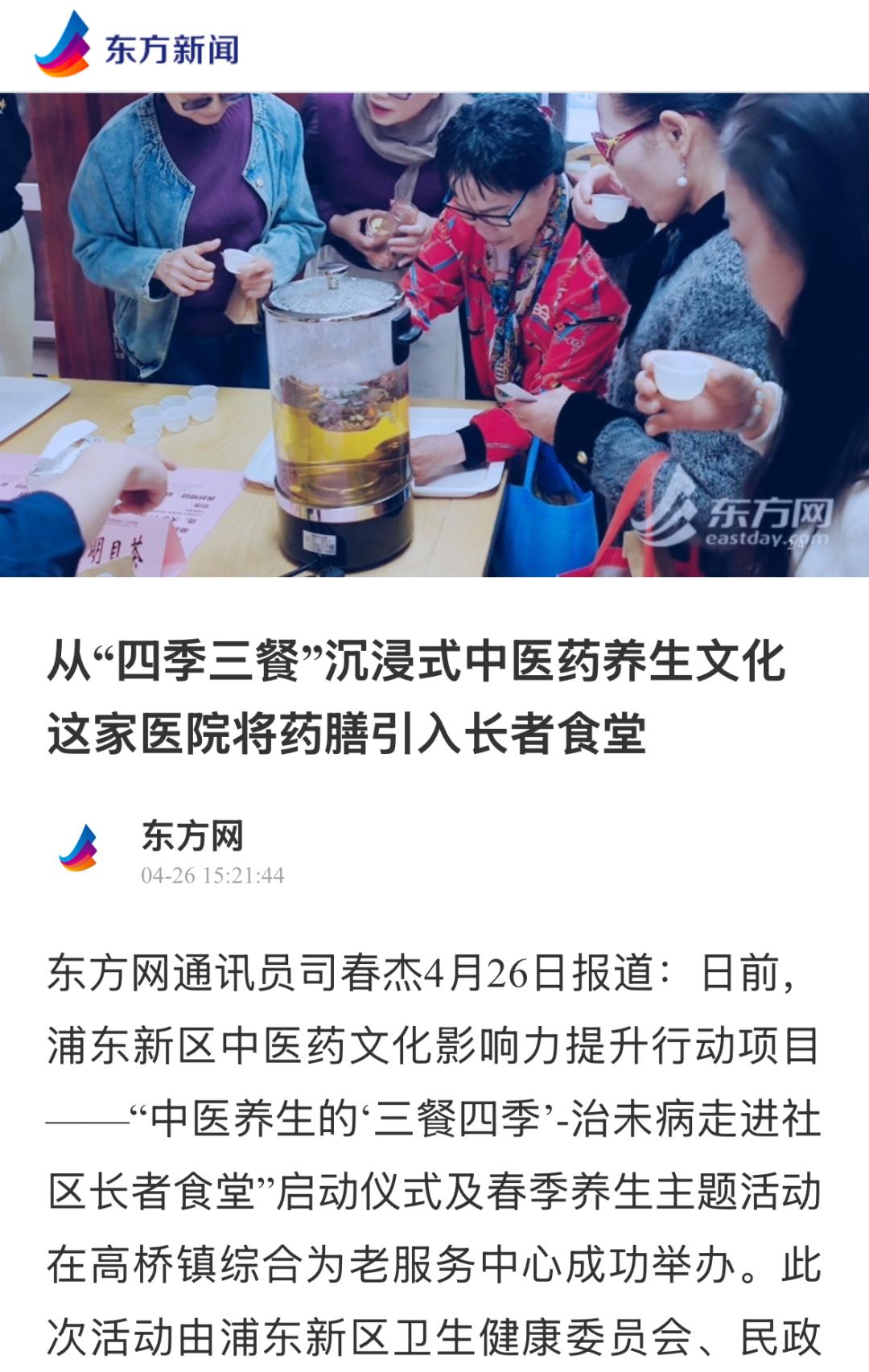
Task: Open the article's top photo gallery
Action: click(434, 334)
